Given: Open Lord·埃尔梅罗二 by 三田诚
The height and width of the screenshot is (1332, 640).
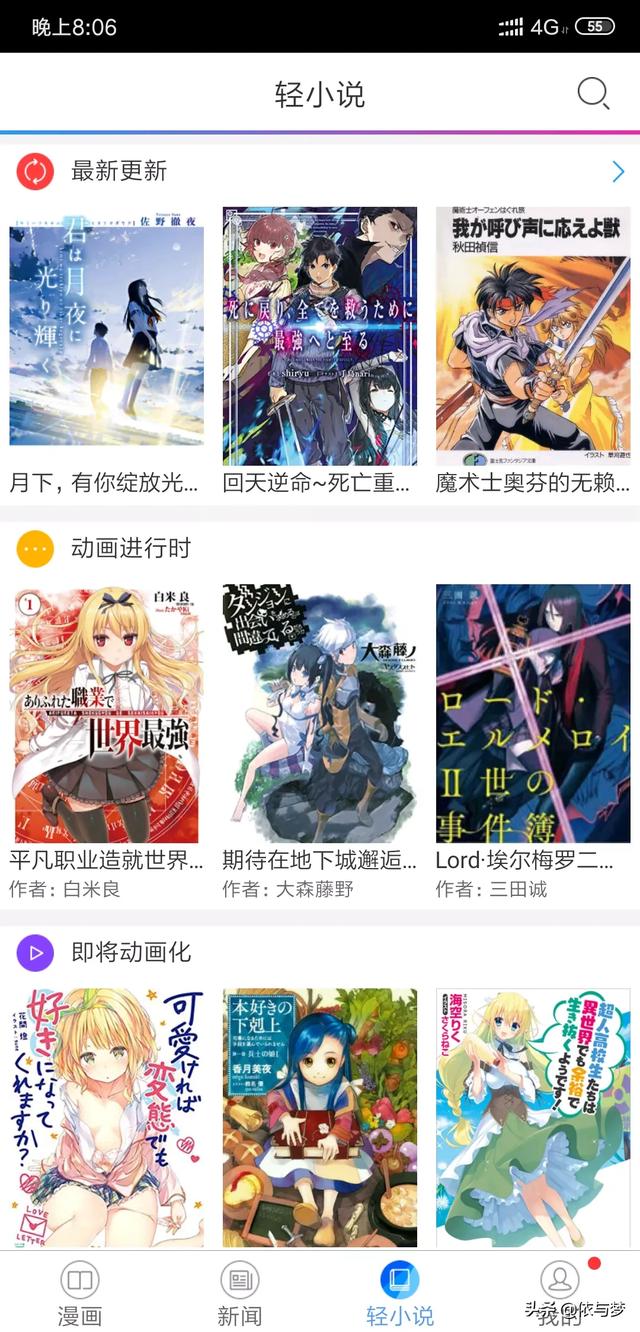Looking at the screenshot, I should 533,714.
